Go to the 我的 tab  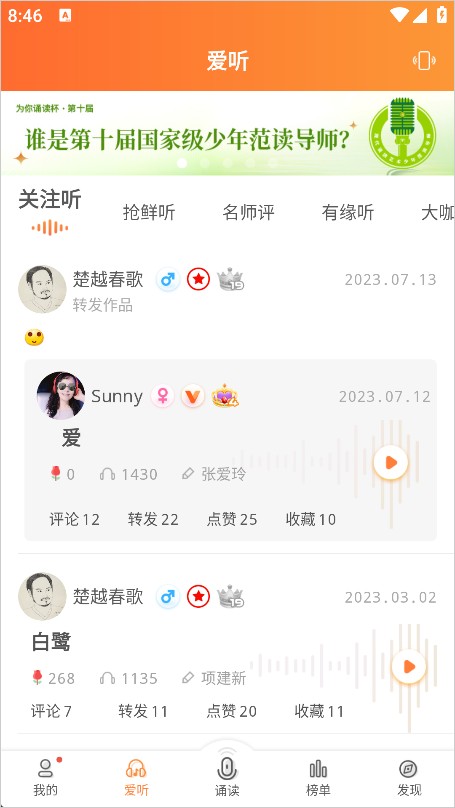pyautogui.click(x=45, y=778)
